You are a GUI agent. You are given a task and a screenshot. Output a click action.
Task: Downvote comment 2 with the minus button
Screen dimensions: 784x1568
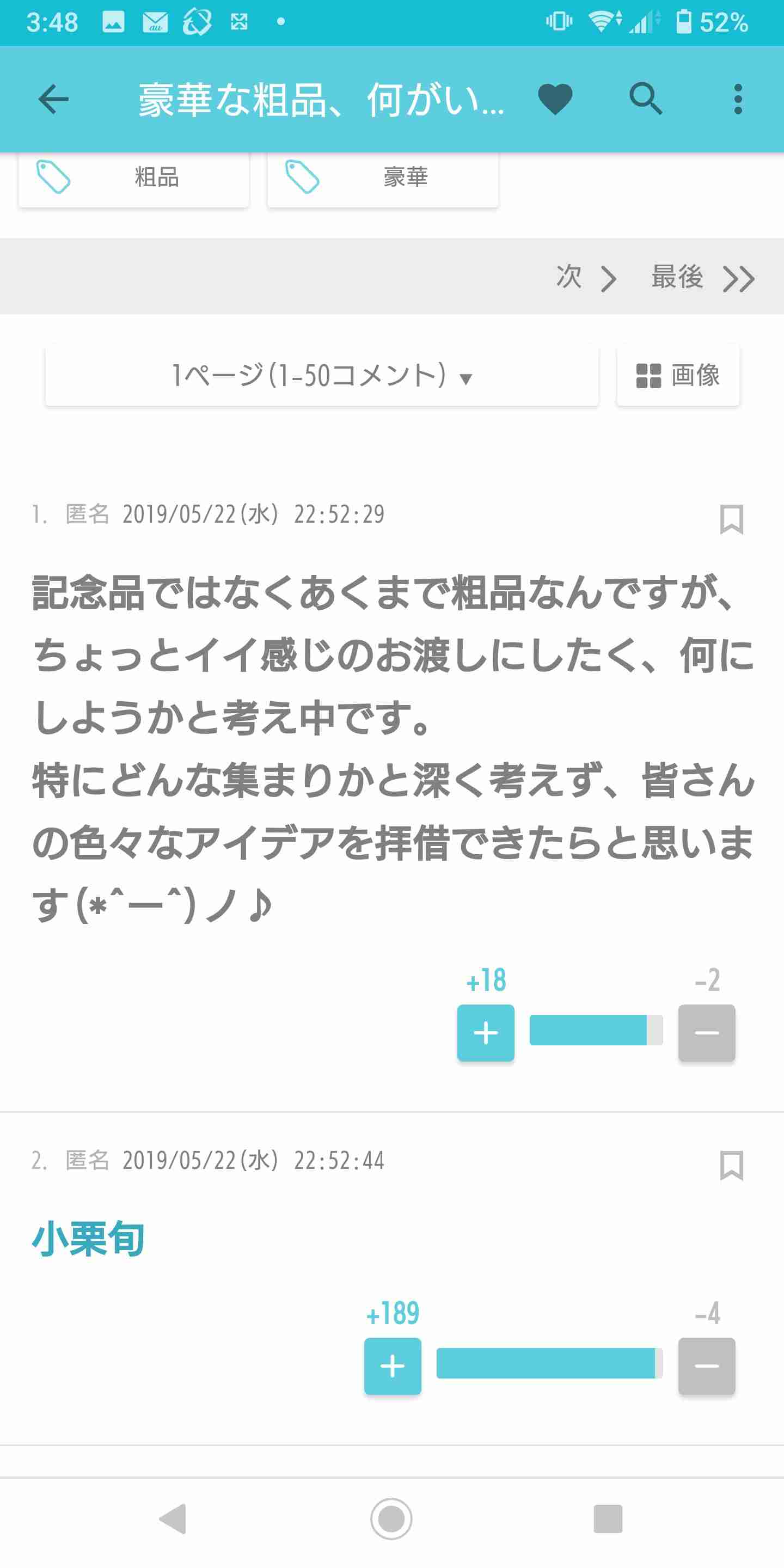coord(707,1366)
